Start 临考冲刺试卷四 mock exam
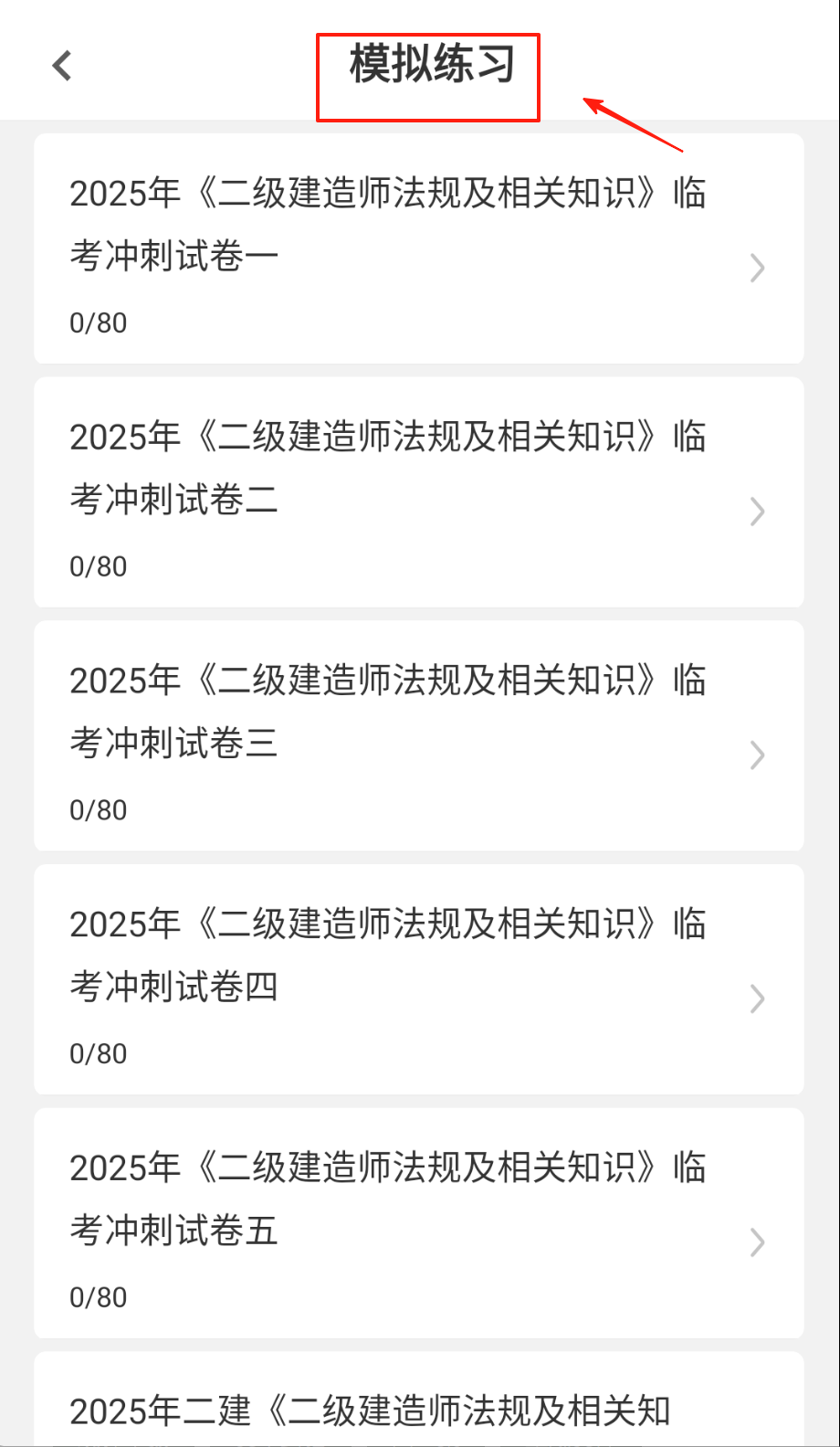Image resolution: width=840 pixels, height=1447 pixels. [x=418, y=979]
